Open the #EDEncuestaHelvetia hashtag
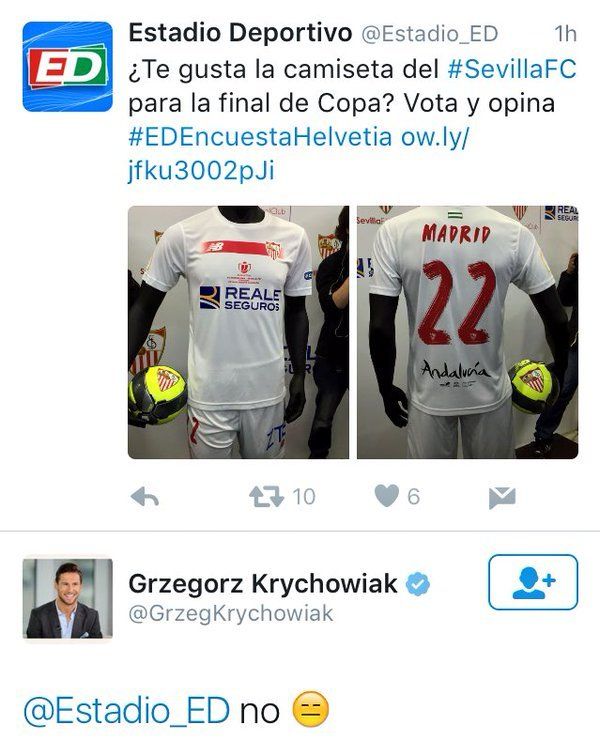This screenshot has width=600, height=756. pyautogui.click(x=260, y=138)
